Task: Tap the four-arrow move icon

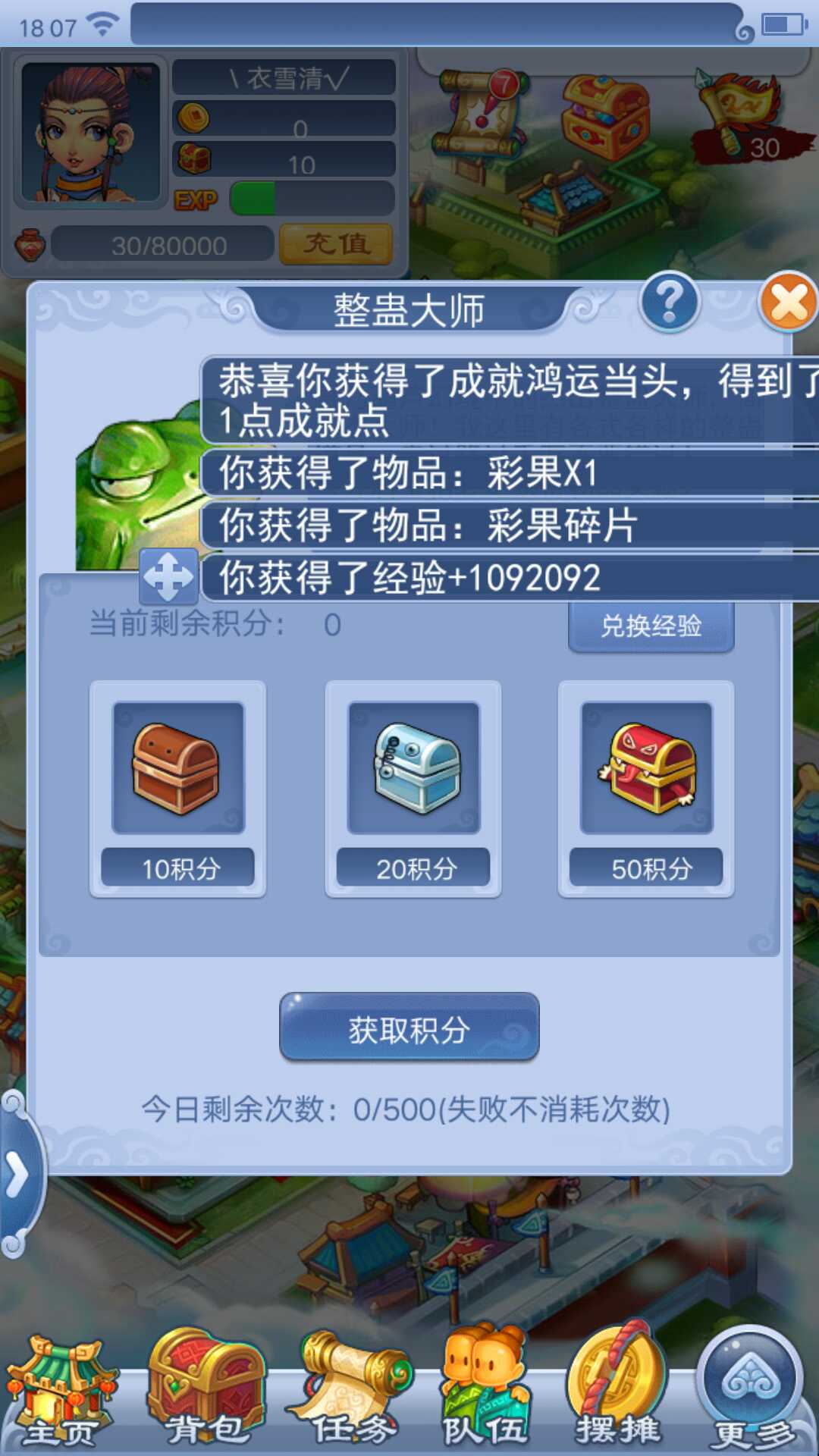Action: (x=168, y=577)
